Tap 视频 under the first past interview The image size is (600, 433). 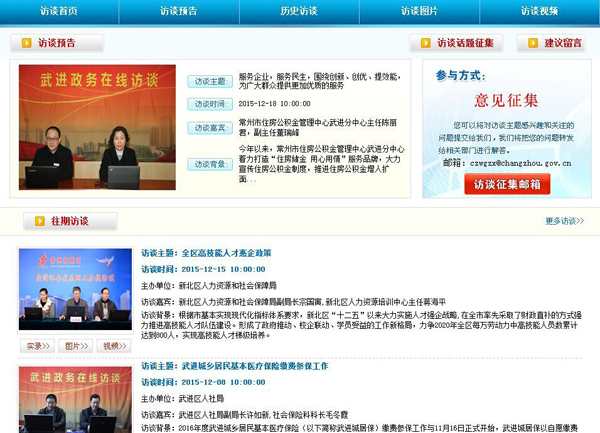(x=114, y=346)
